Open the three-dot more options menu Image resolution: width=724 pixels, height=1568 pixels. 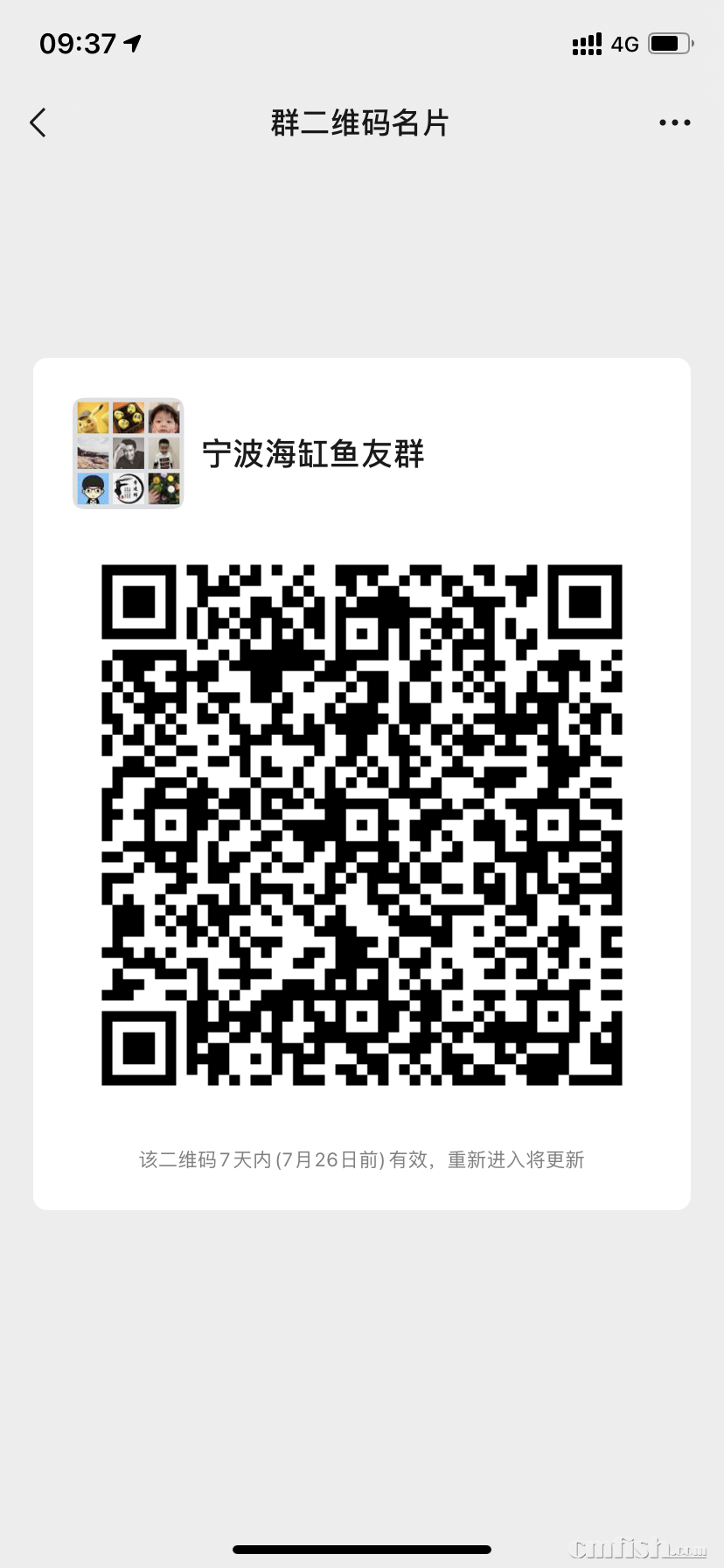674,123
